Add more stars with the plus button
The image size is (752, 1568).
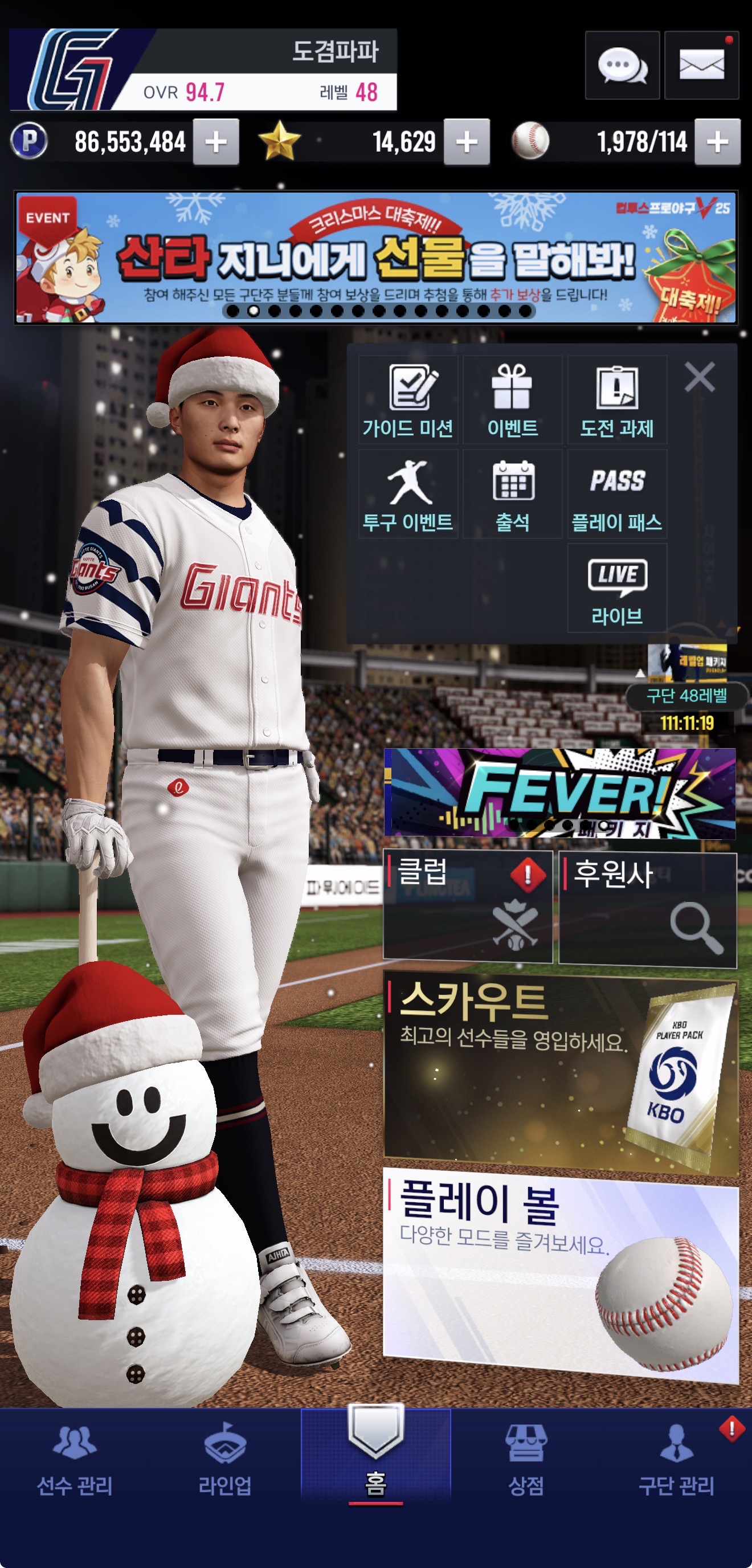click(467, 142)
